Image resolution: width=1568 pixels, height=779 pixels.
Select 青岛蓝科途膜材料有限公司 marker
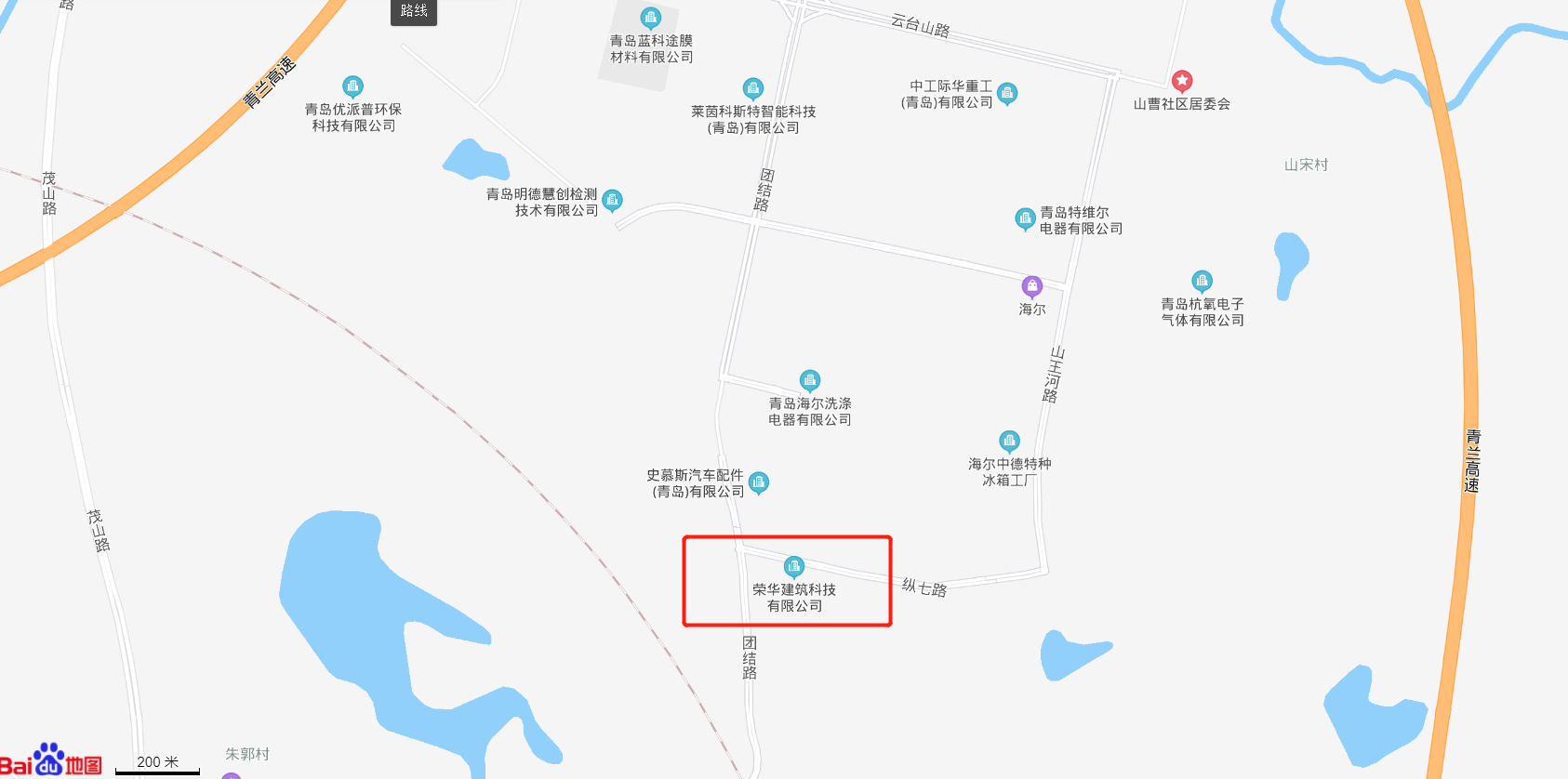click(651, 18)
